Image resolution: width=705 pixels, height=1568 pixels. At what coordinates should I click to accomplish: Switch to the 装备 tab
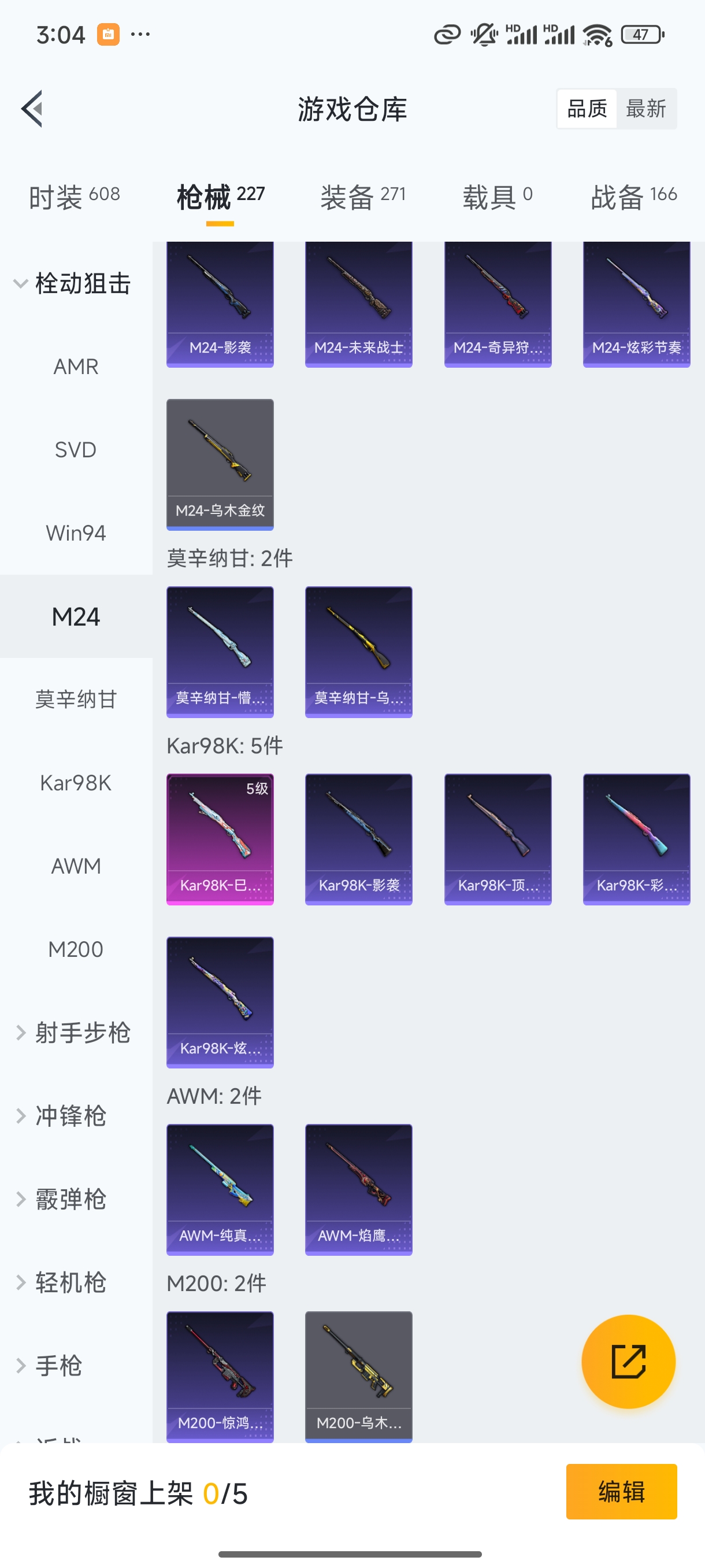[x=362, y=197]
